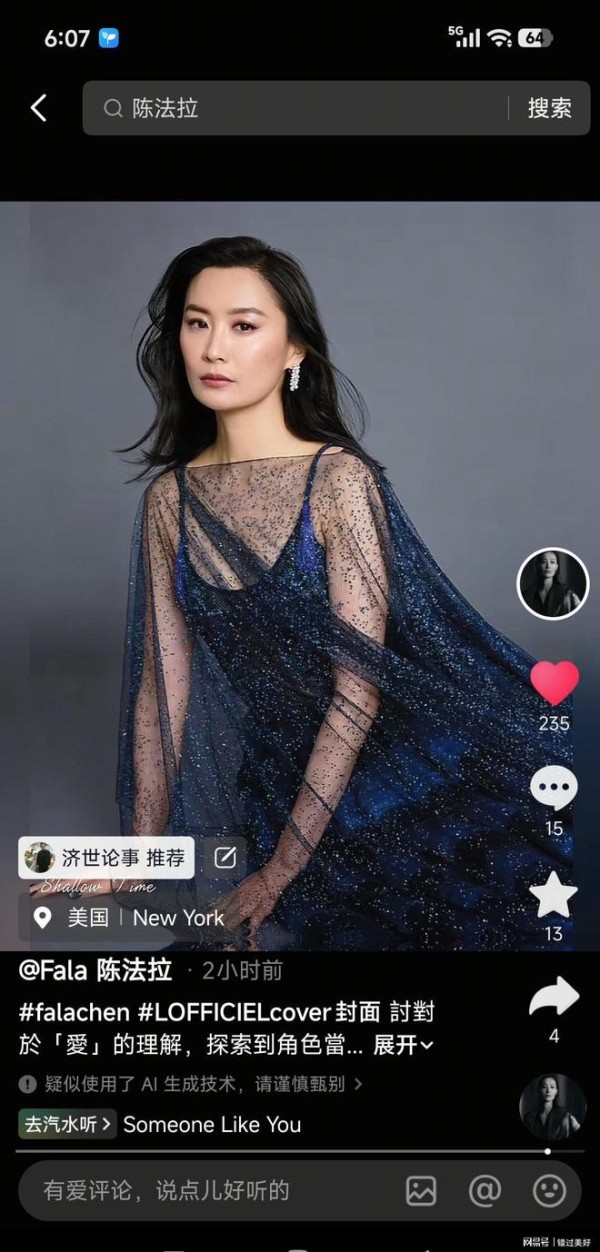600x1252 pixels.
Task: Tap 去汽水听 music chip
Action: [x=67, y=1124]
